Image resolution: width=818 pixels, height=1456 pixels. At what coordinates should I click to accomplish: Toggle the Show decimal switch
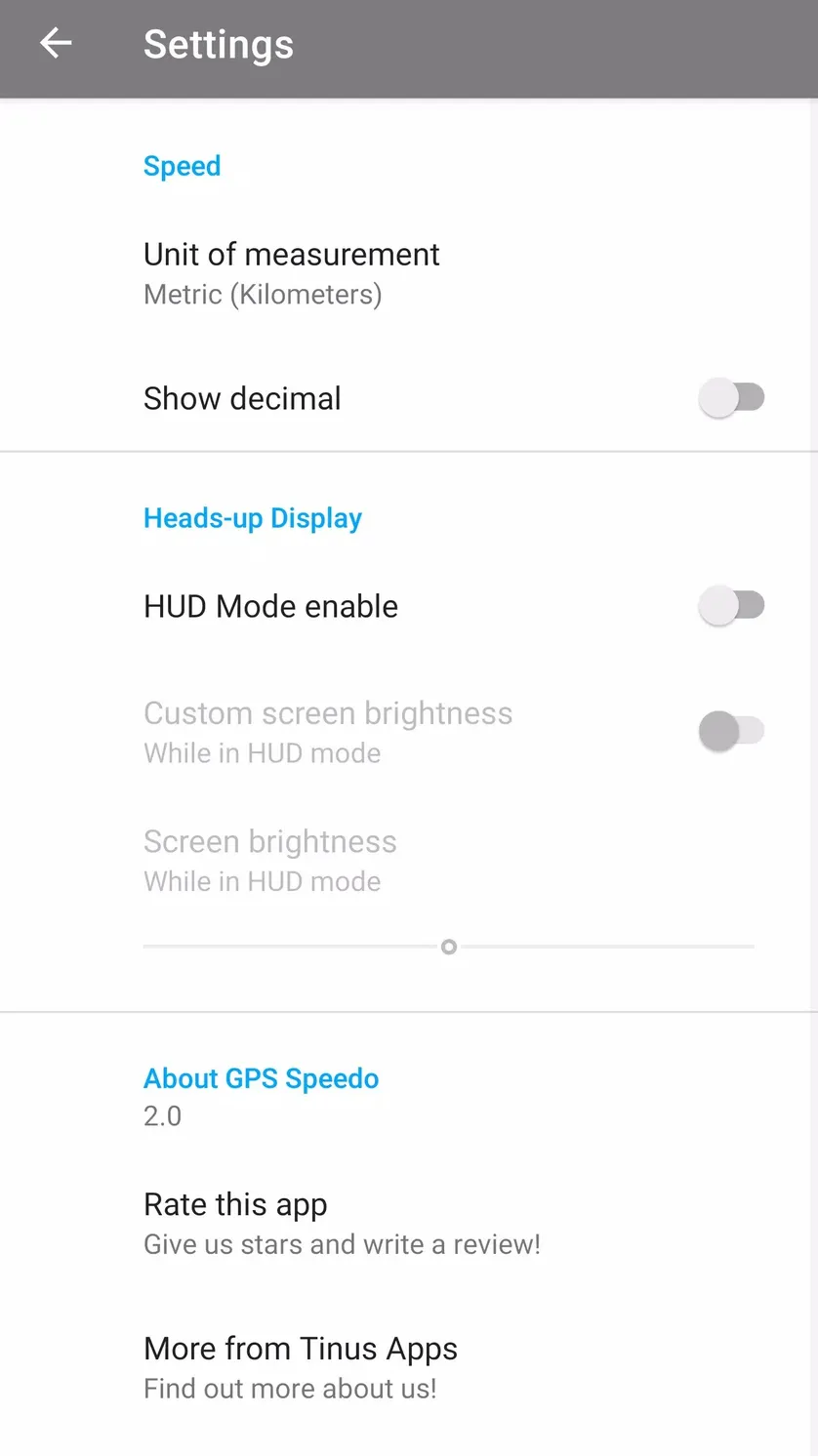[731, 398]
